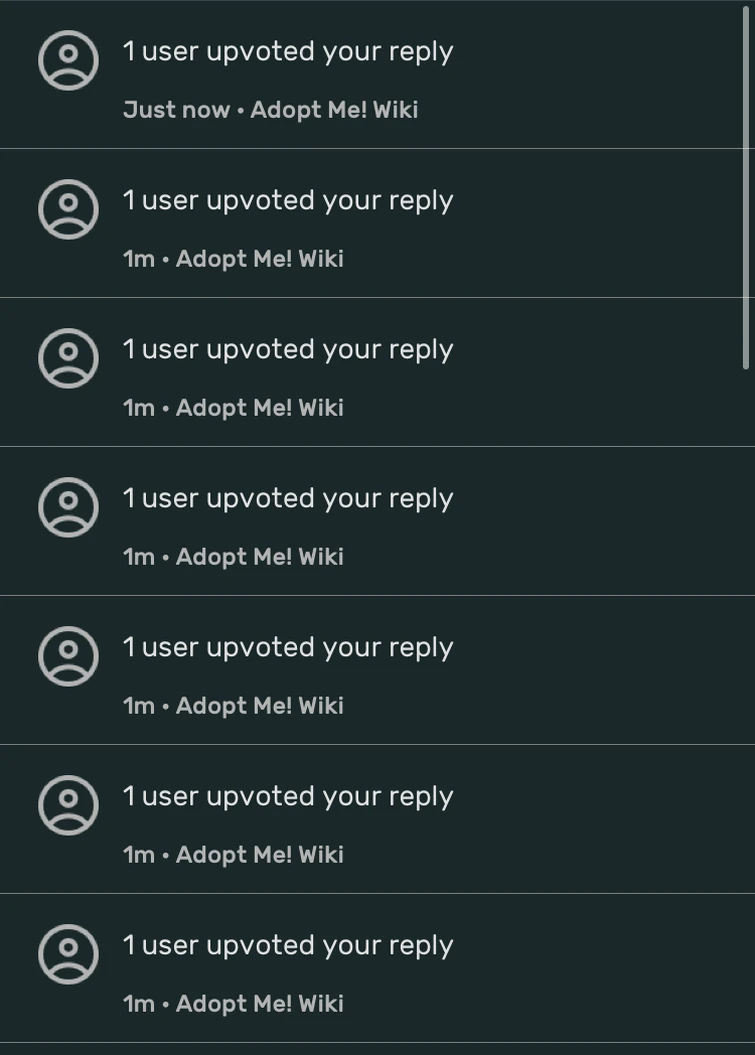Open the 'Adopt Me! Wiki' link on the second notification
This screenshot has width=755, height=1055.
coord(259,258)
